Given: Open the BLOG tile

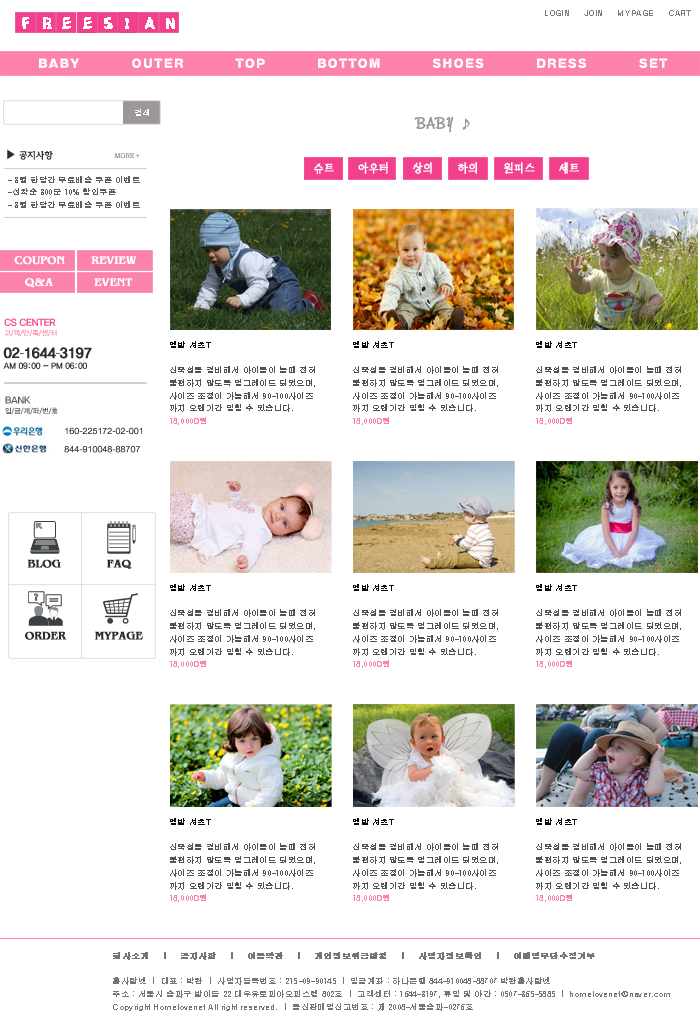Looking at the screenshot, I should tap(44, 546).
